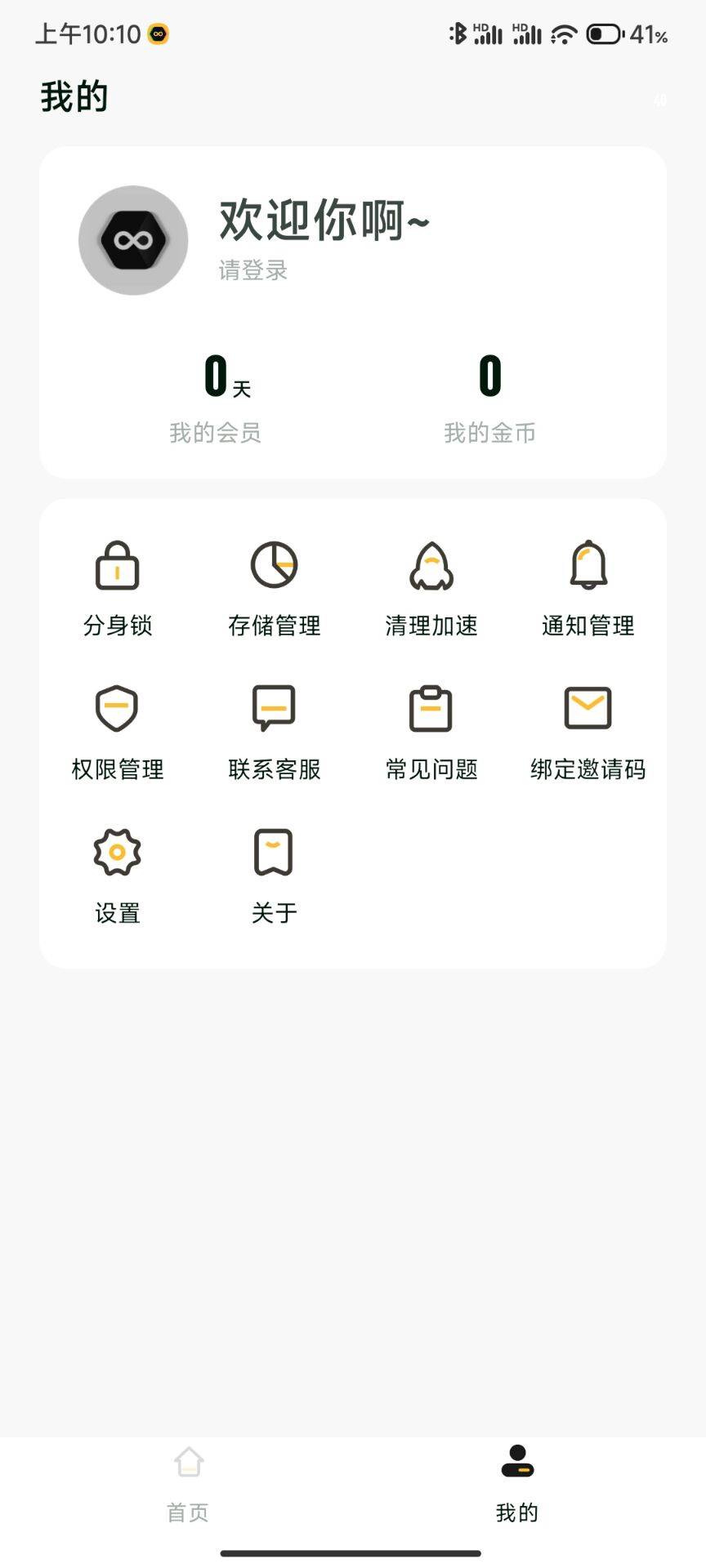Browse 常见问题 FAQ
Image resolution: width=706 pixels, height=1568 pixels.
(431, 732)
